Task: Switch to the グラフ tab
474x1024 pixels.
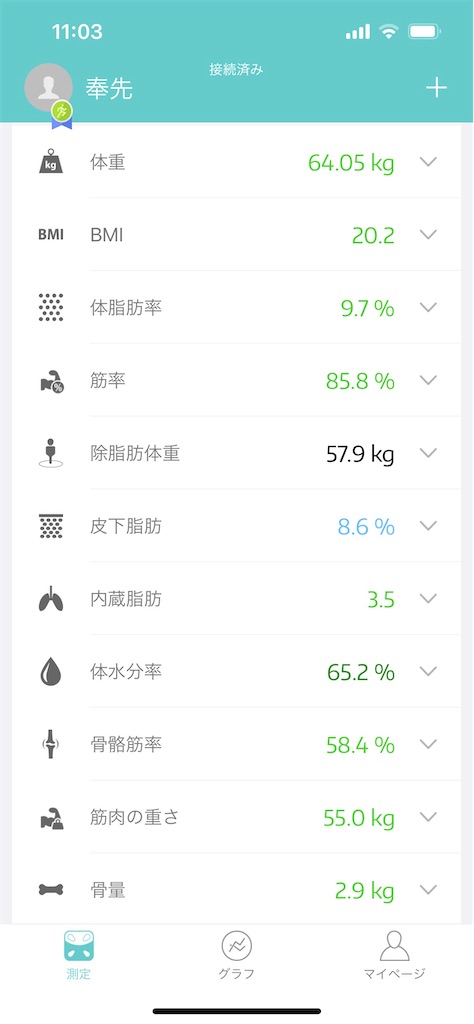Action: [236, 955]
